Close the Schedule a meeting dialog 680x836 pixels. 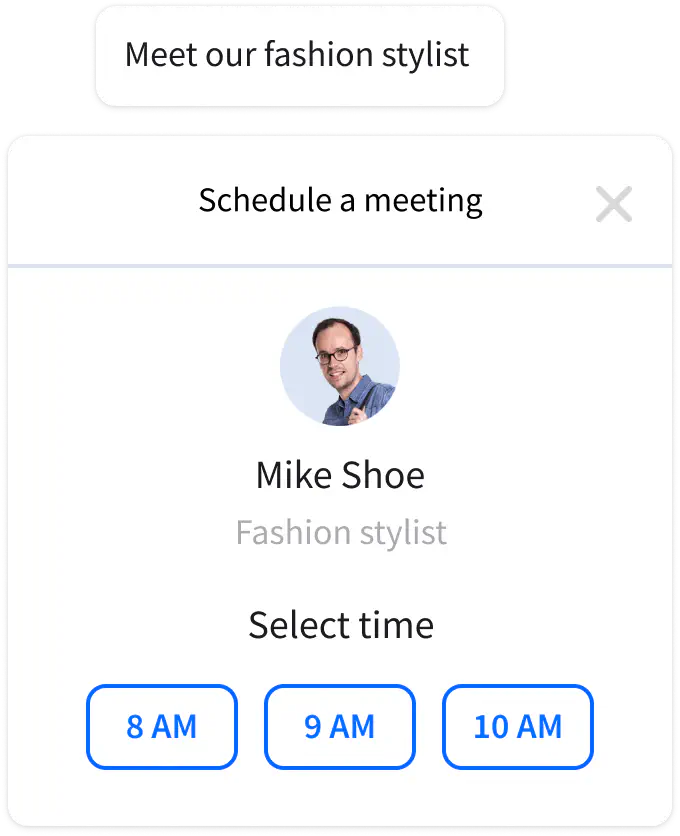pos(613,204)
